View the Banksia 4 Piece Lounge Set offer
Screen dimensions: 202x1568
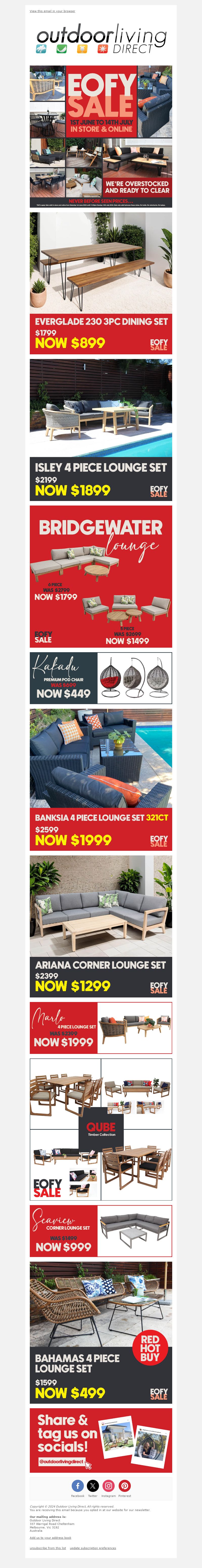[x=101, y=779]
